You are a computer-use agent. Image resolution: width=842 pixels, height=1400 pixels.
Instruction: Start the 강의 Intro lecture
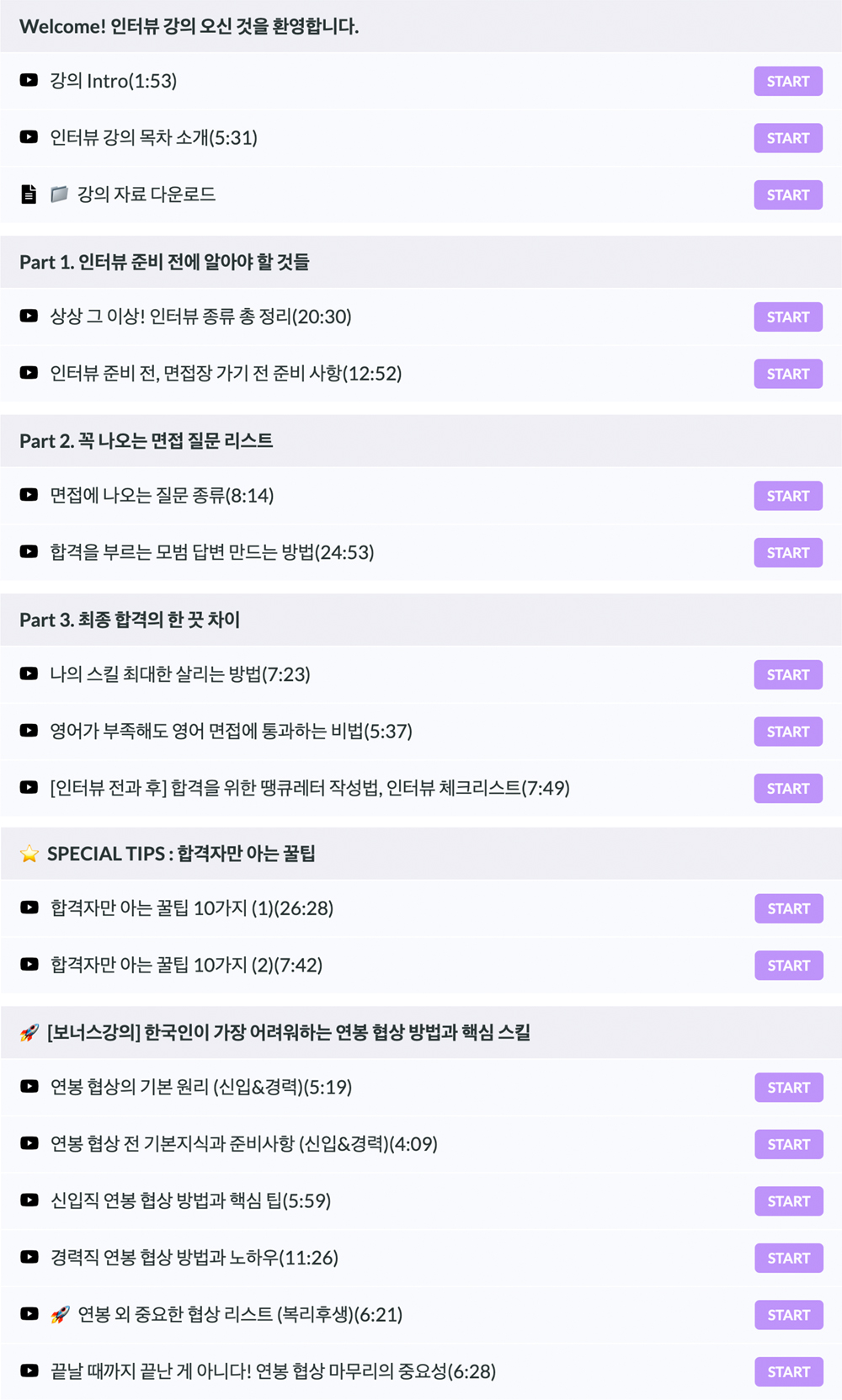787,82
